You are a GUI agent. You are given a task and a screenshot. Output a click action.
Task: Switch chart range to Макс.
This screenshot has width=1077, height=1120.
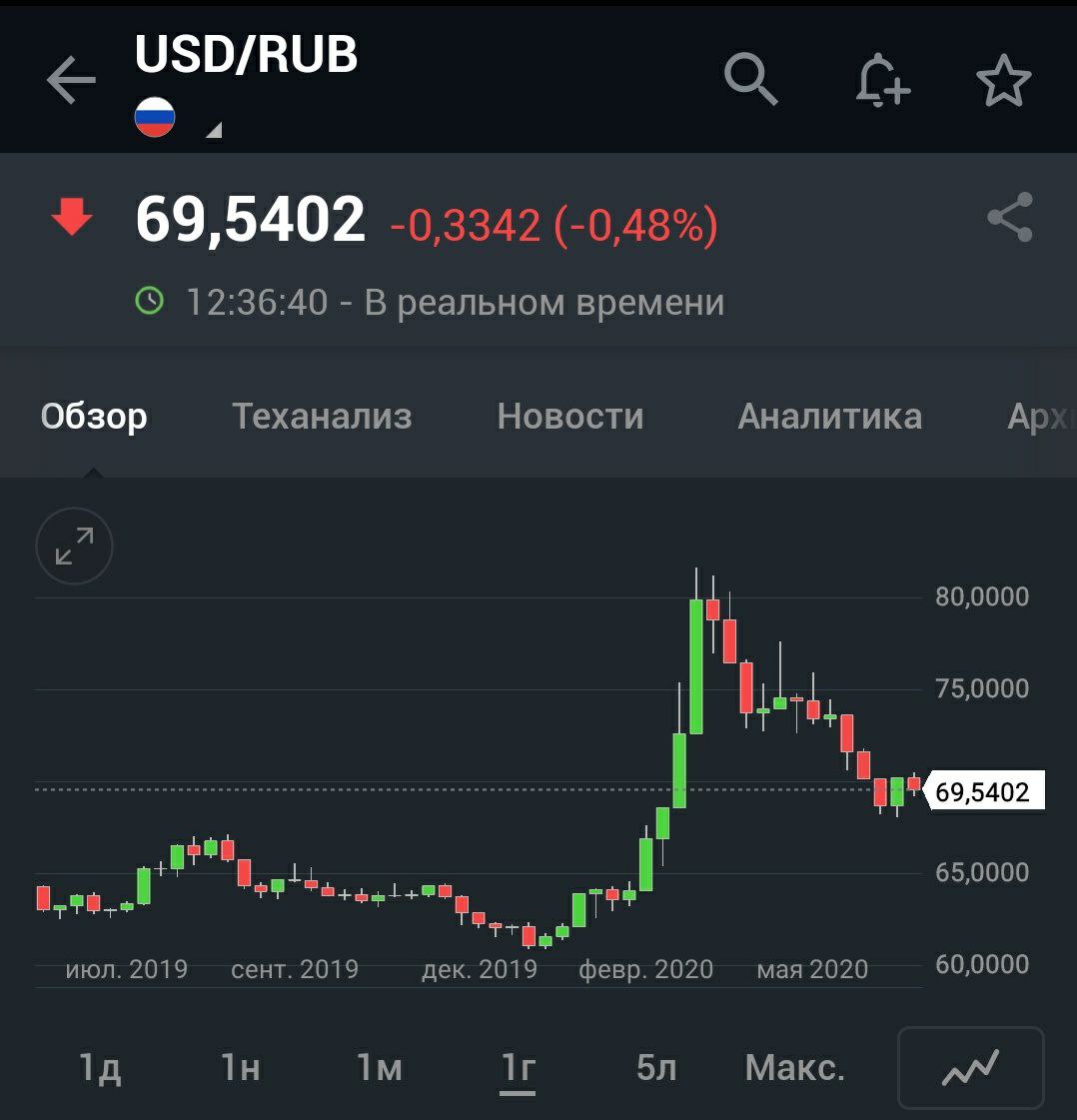795,1068
